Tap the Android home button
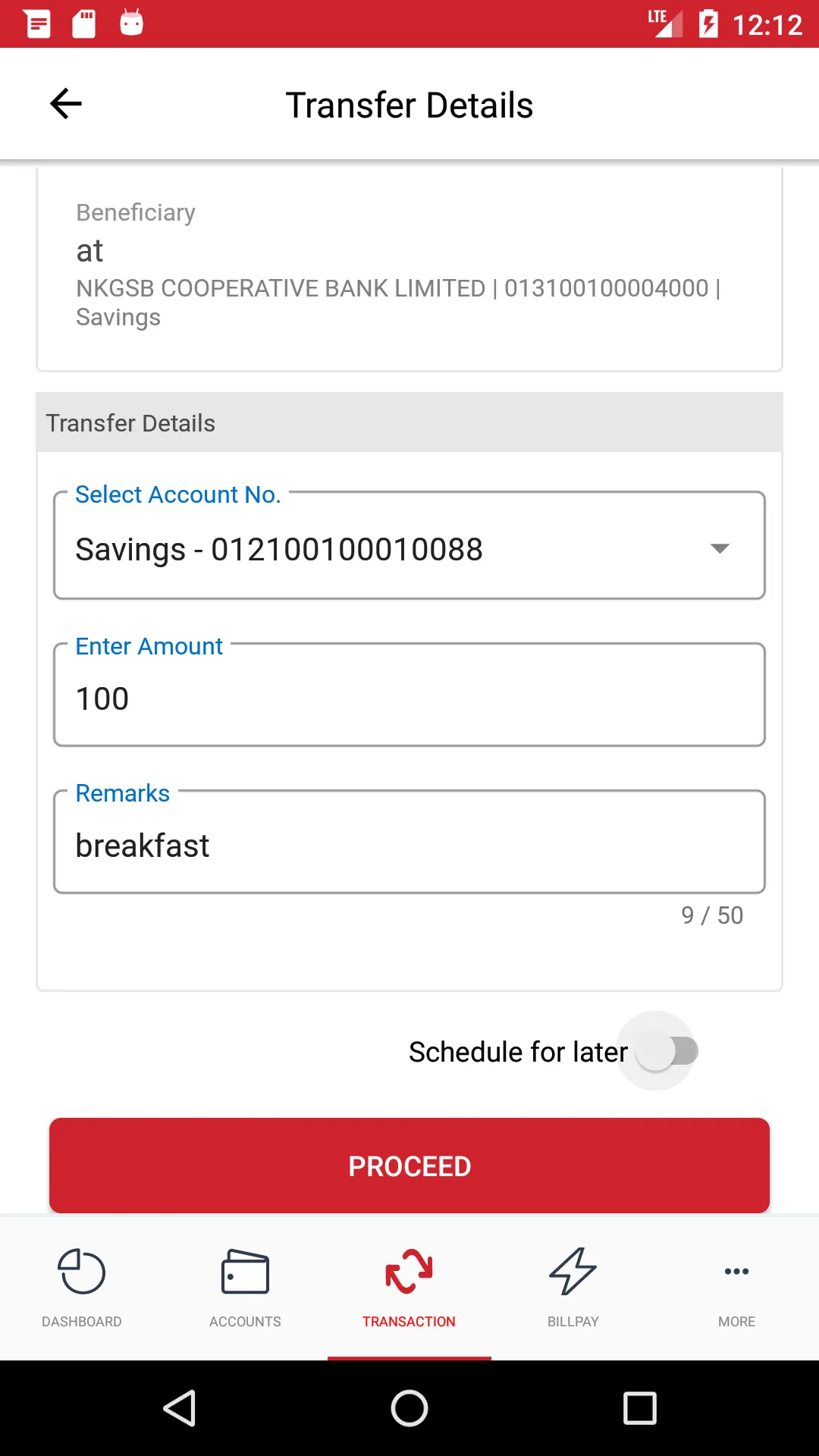The height and width of the screenshot is (1456, 819). coord(409,1408)
